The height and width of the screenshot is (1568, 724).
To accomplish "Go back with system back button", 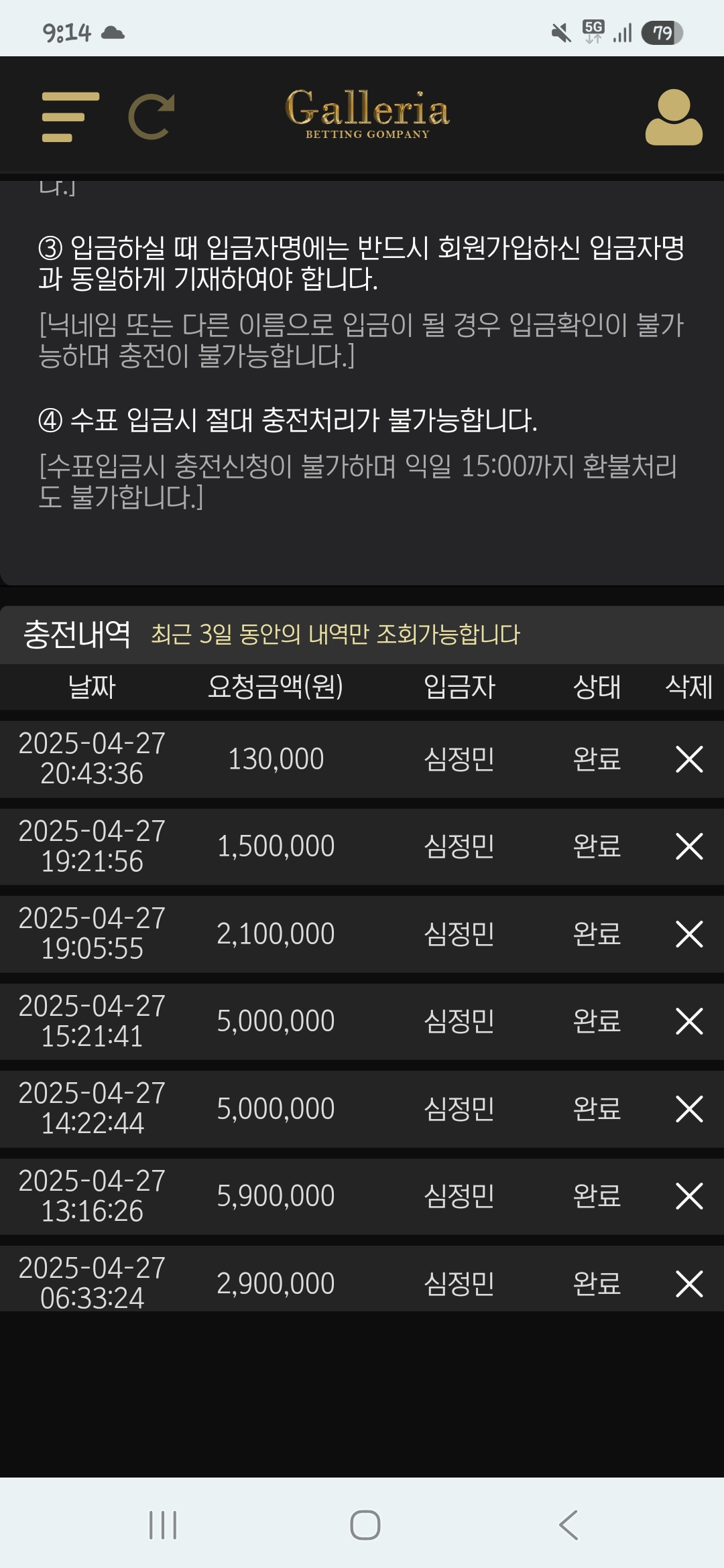I will 568,1525.
